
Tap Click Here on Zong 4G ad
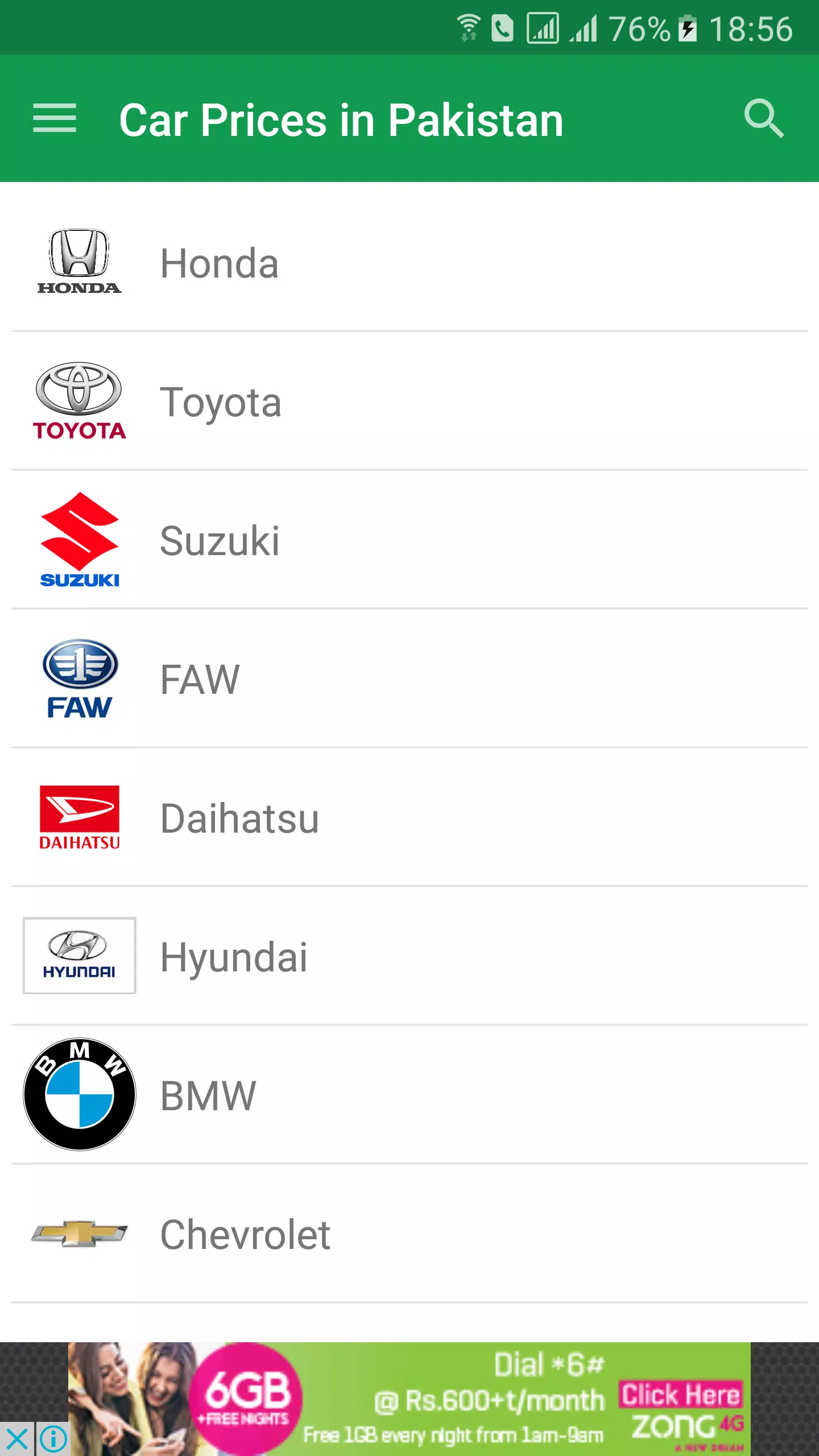681,1395
